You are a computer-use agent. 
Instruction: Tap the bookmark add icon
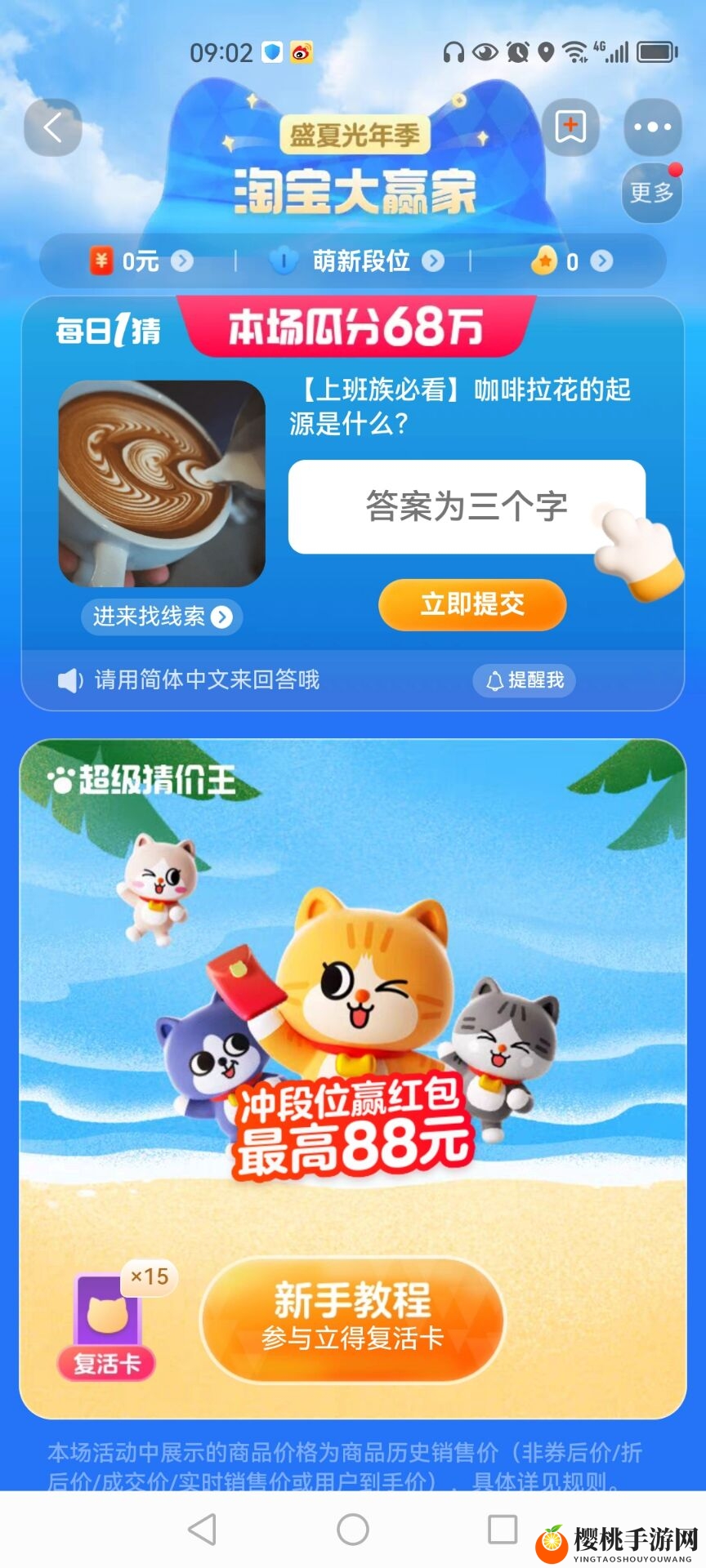tap(570, 127)
